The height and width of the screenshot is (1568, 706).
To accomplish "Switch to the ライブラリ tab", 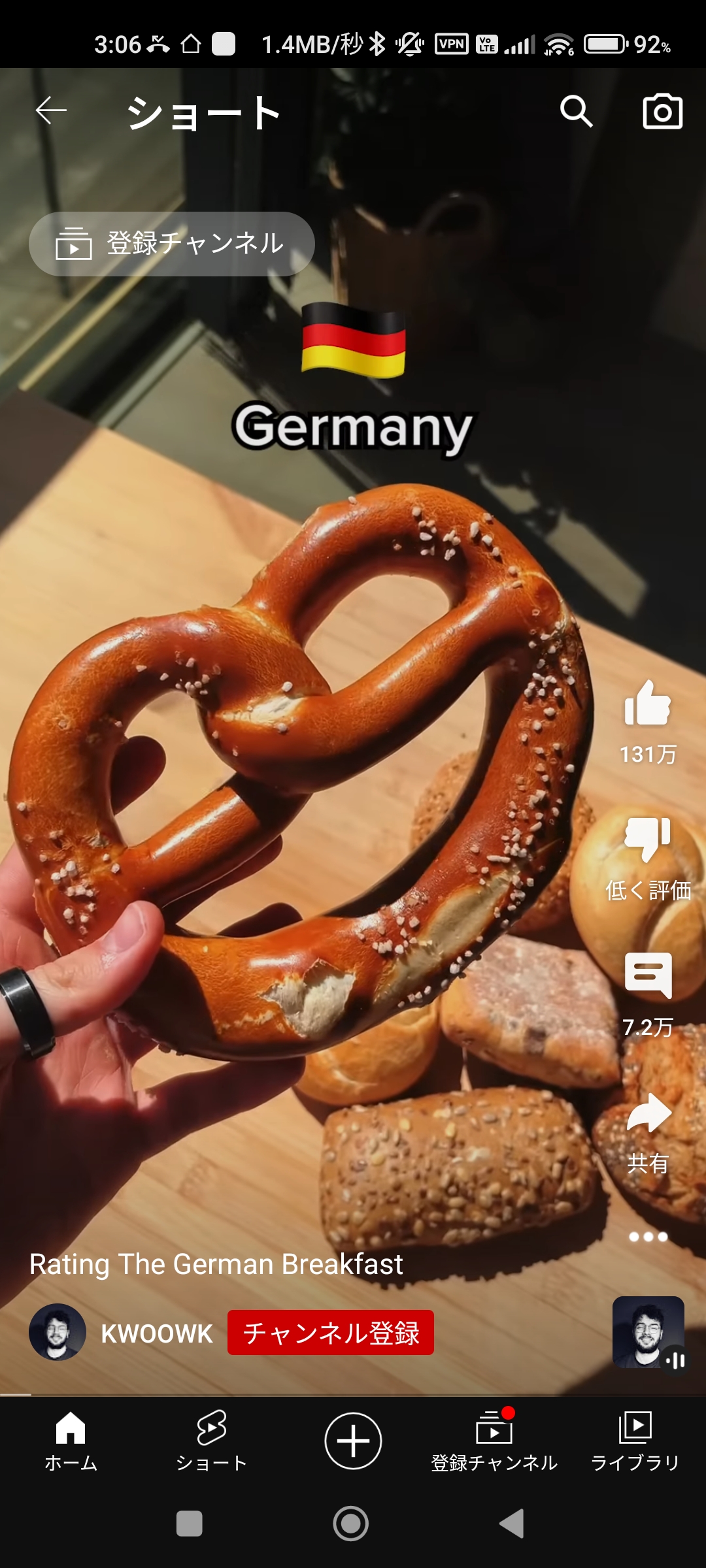I will (x=635, y=1441).
